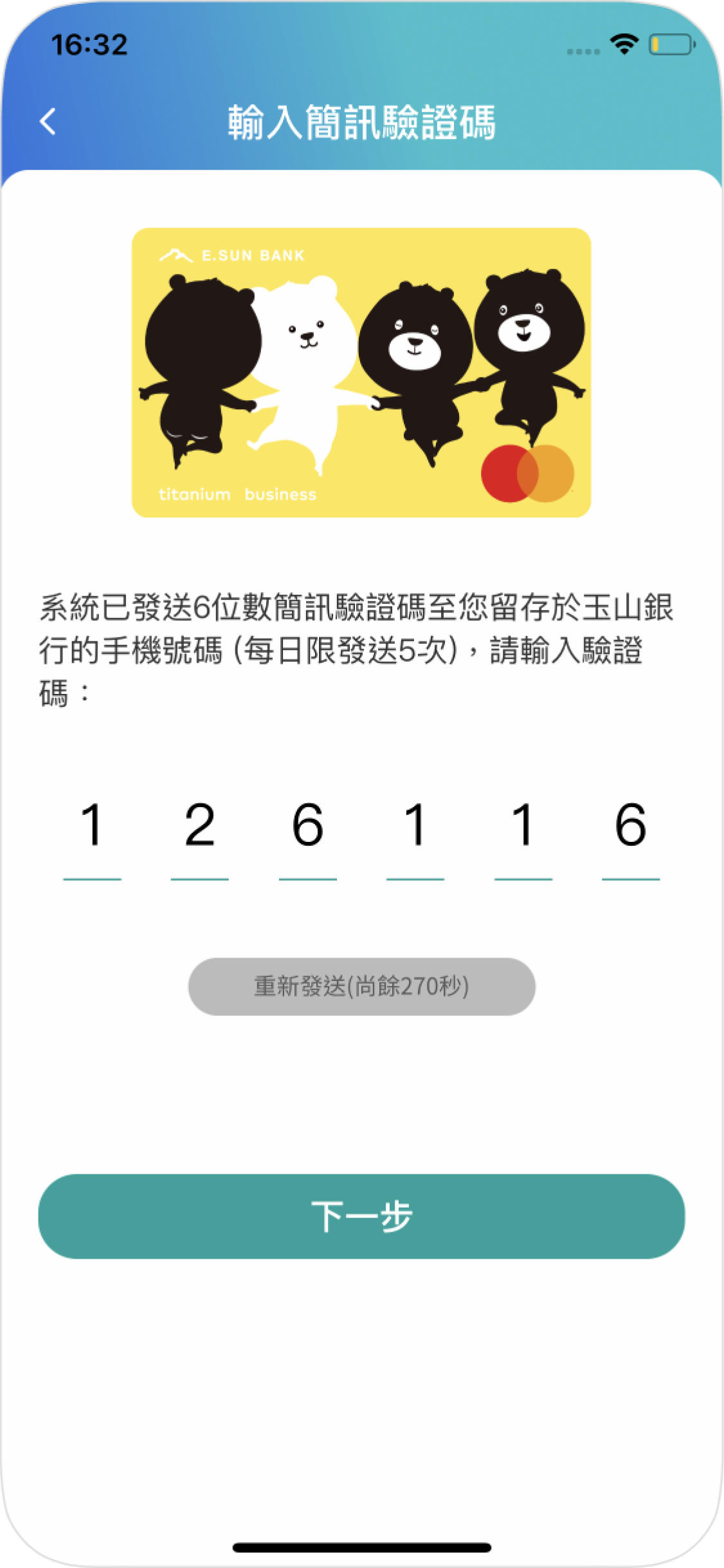This screenshot has width=724, height=1568.
Task: Go back using the top-left arrow
Action: tap(48, 121)
